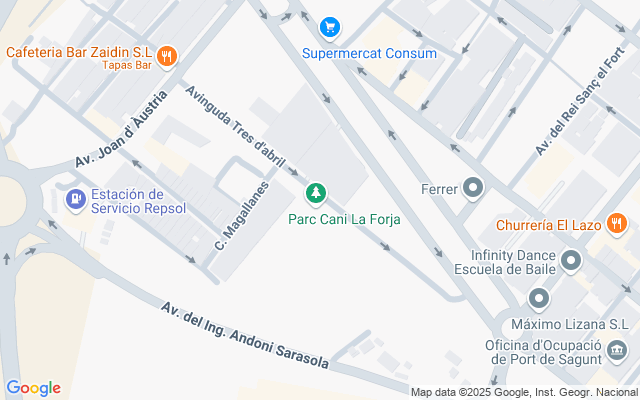
Task: Open the Churrería El Lazo restaurant pin
Action: 618,225
